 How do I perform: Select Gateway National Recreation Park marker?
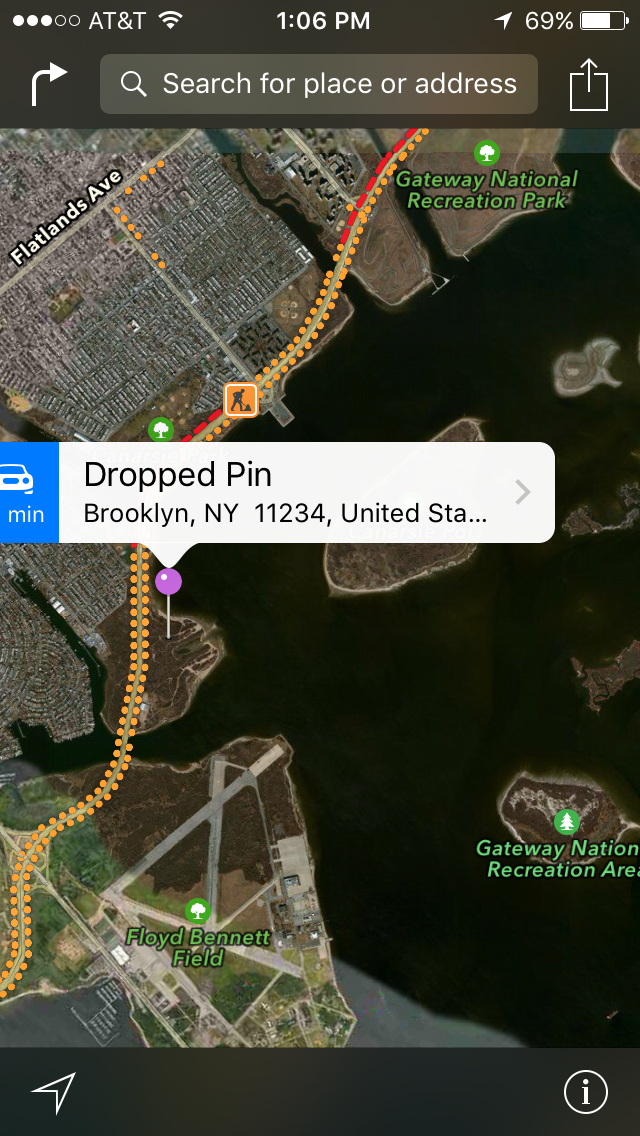point(487,153)
